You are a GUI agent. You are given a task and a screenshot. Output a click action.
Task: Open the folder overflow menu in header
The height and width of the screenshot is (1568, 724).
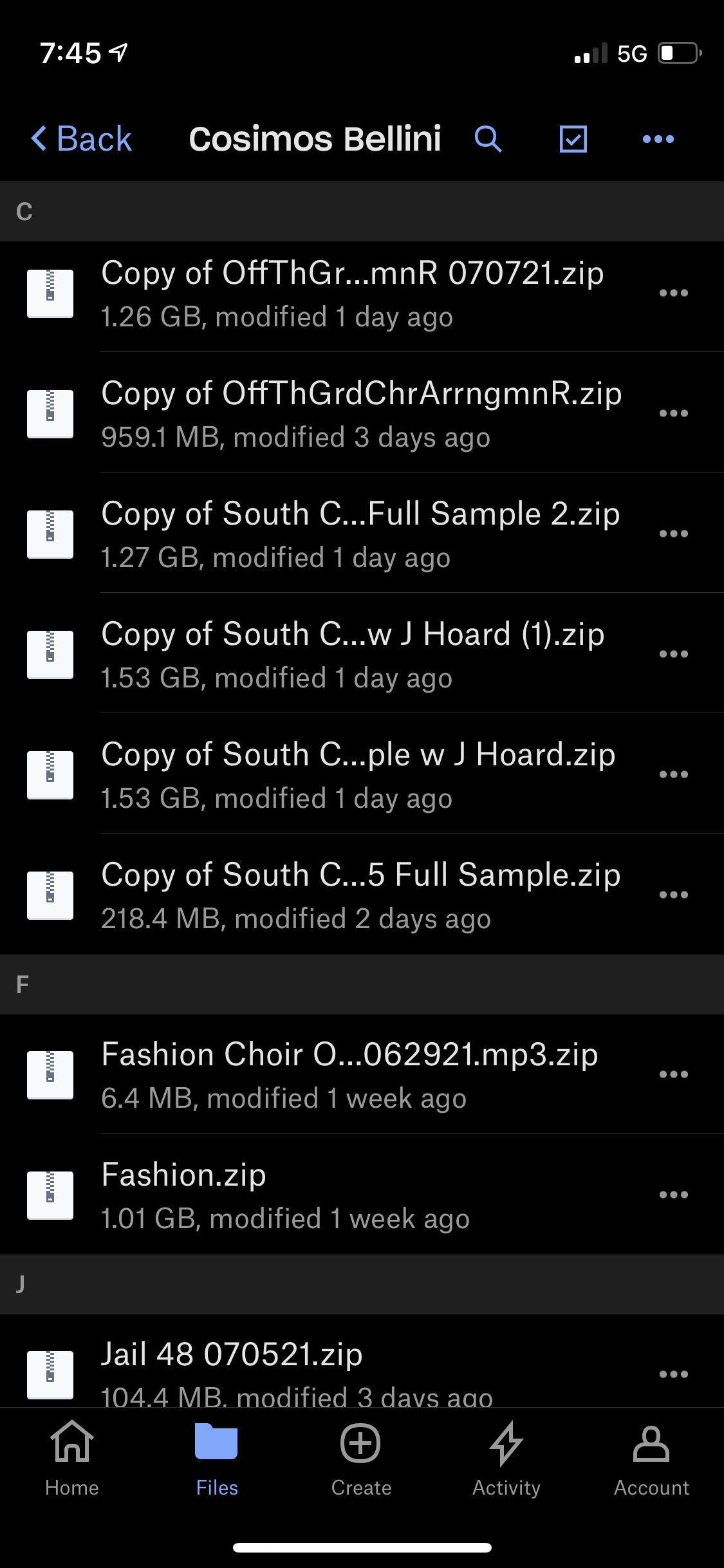point(658,139)
